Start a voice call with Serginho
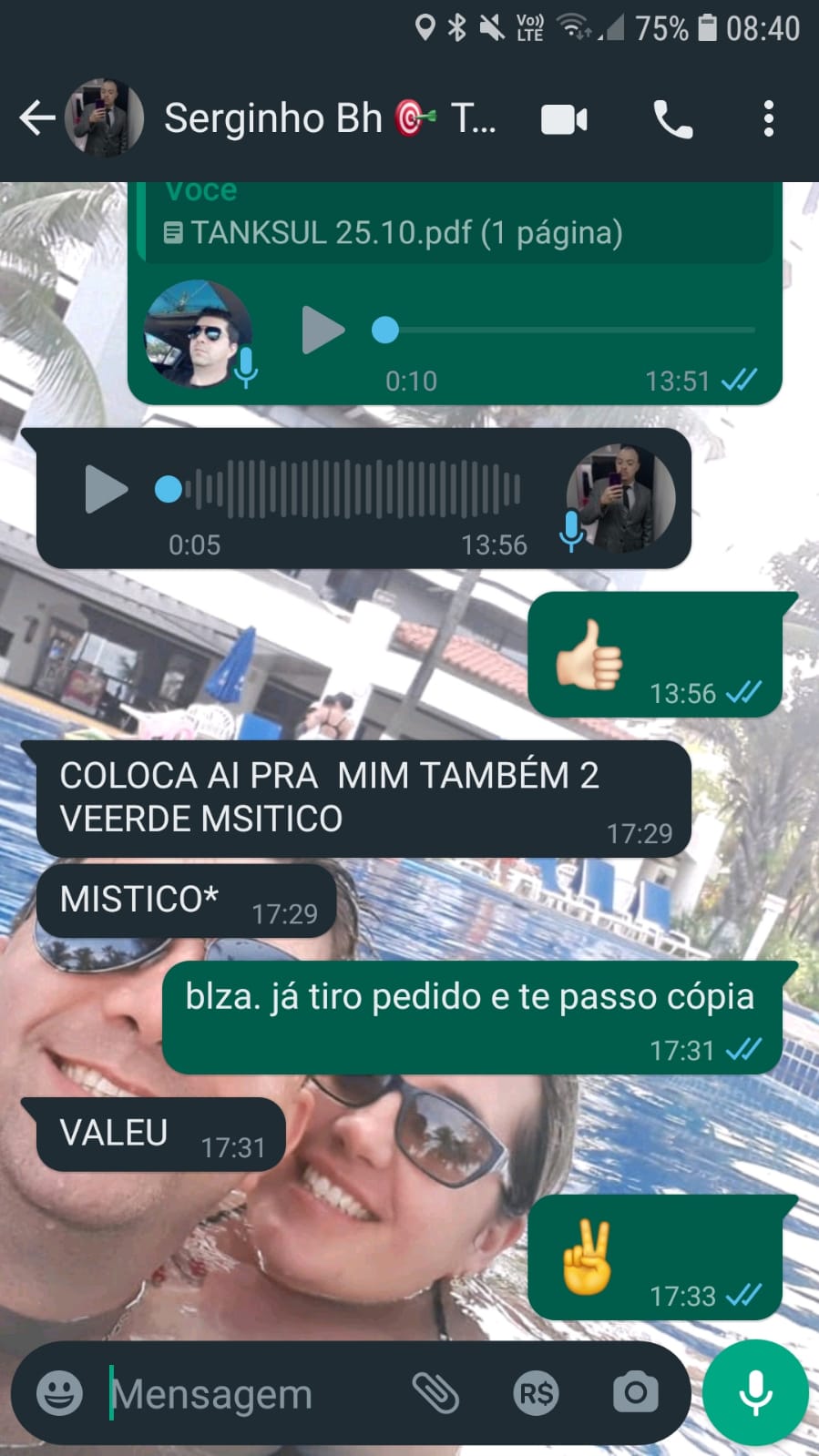819x1456 pixels. 673,119
